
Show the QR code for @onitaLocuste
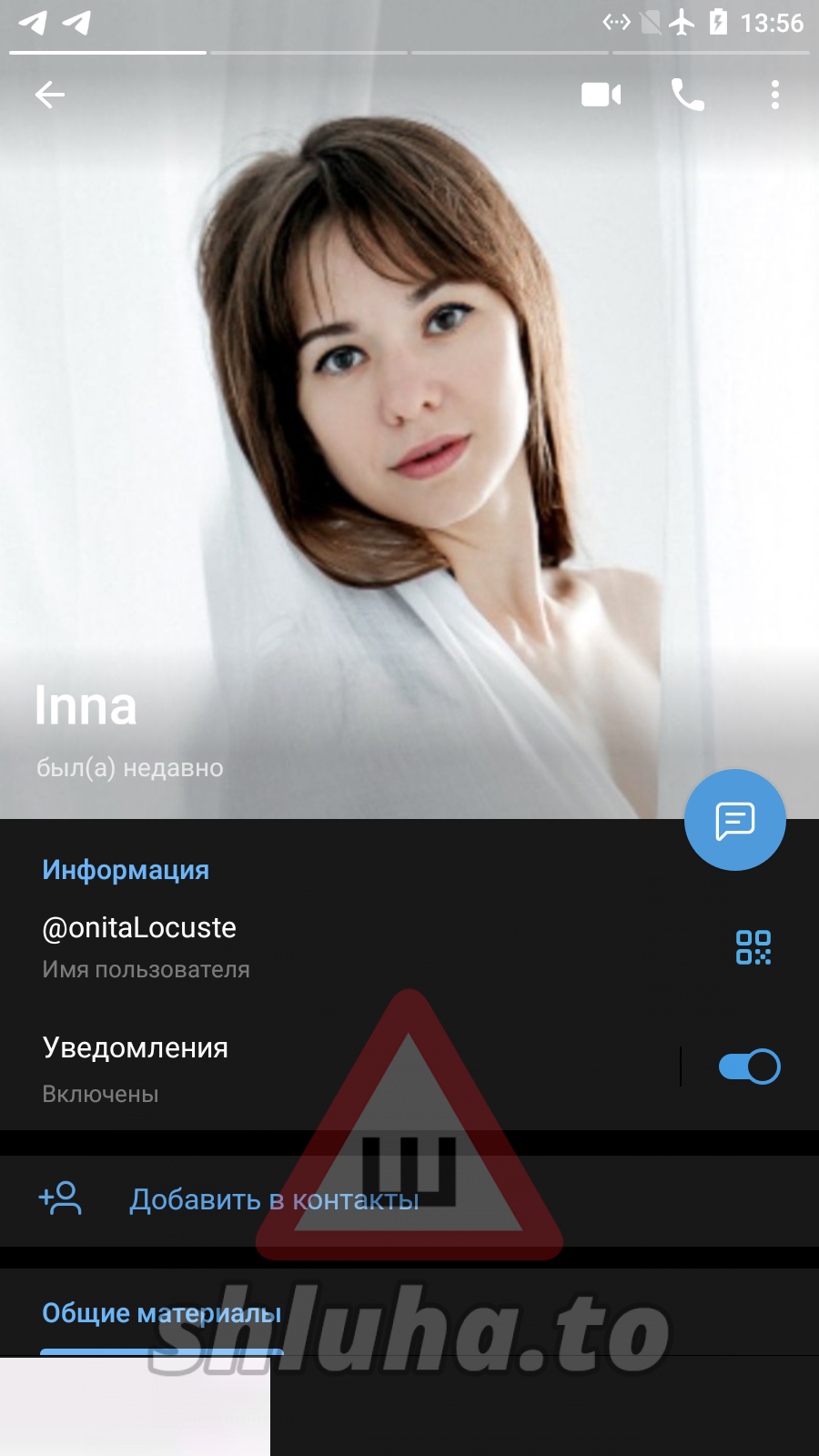[x=753, y=947]
